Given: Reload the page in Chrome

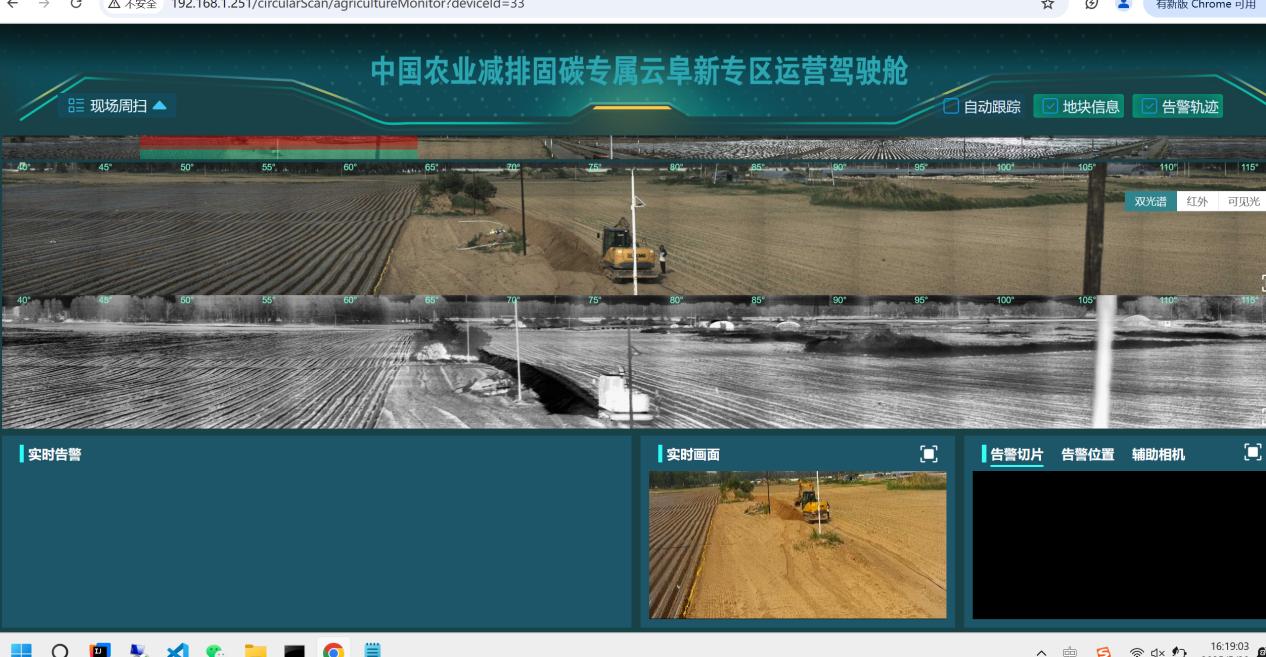Looking at the screenshot, I should tap(77, 5).
